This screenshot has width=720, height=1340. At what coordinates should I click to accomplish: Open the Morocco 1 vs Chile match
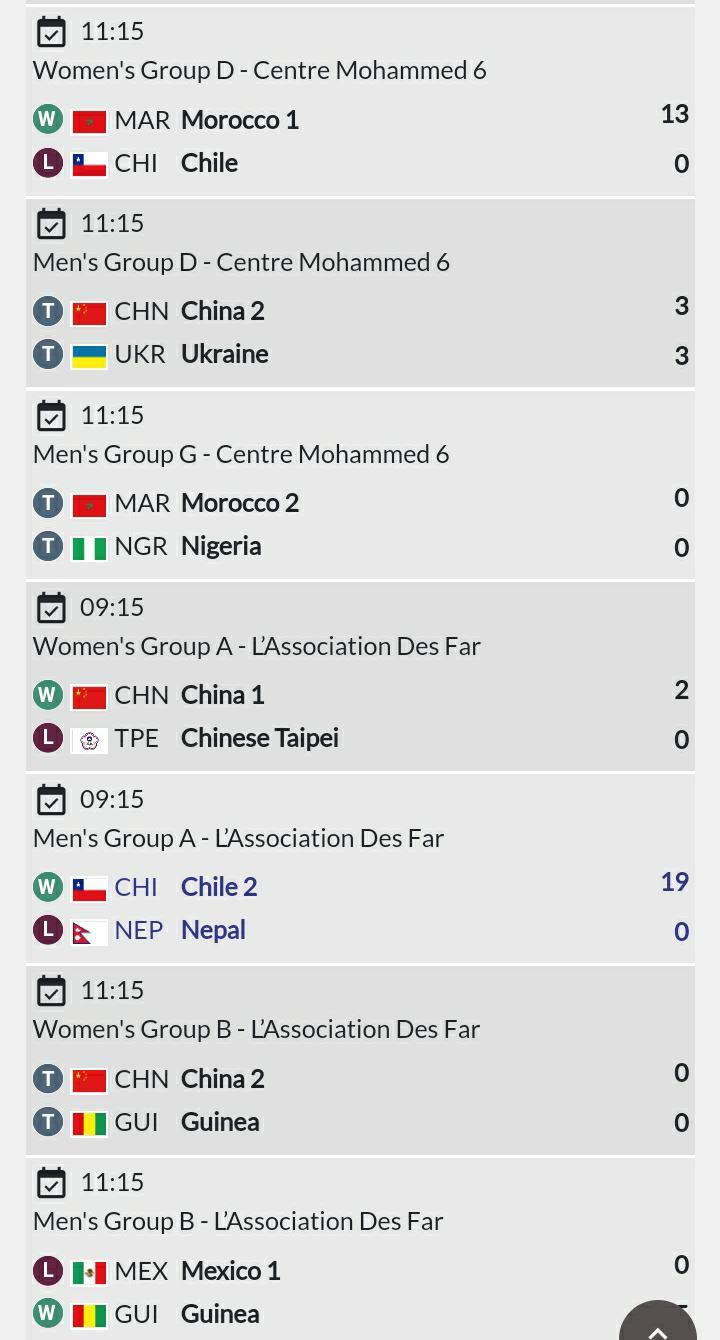360,101
